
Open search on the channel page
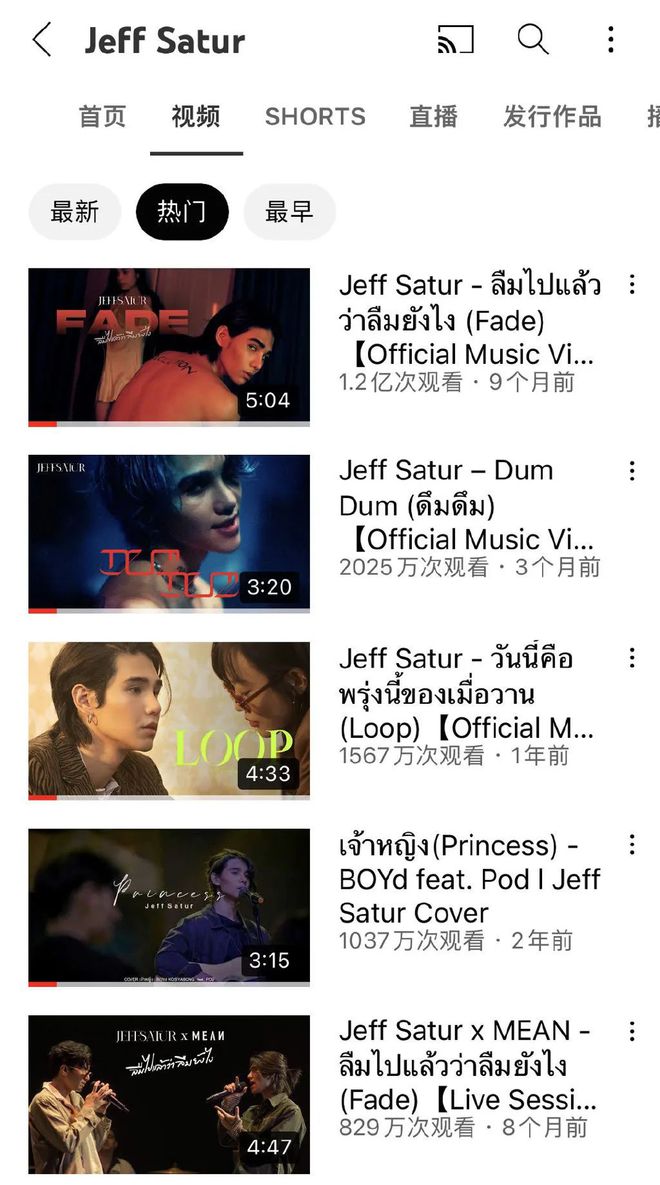532,40
